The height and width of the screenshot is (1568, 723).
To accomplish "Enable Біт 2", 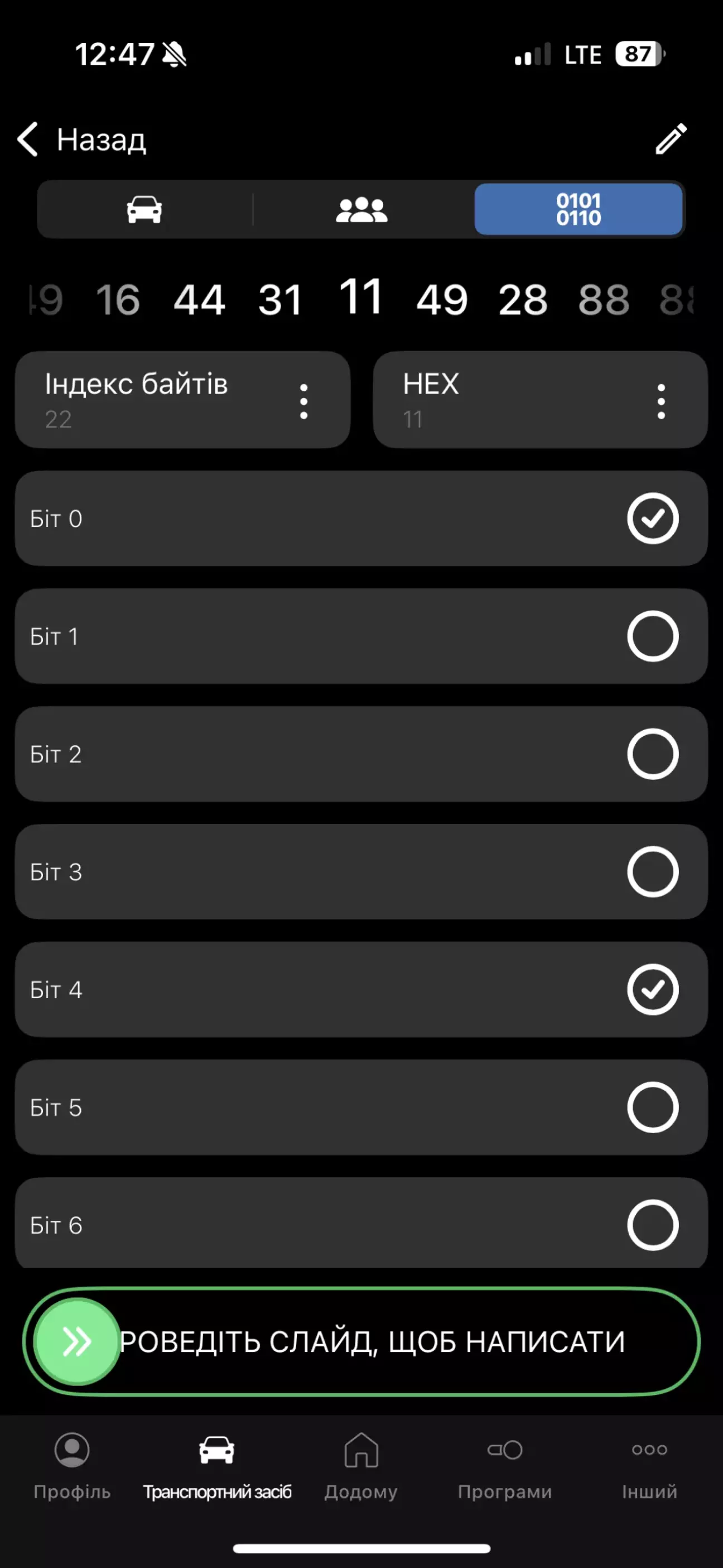I will 652,754.
